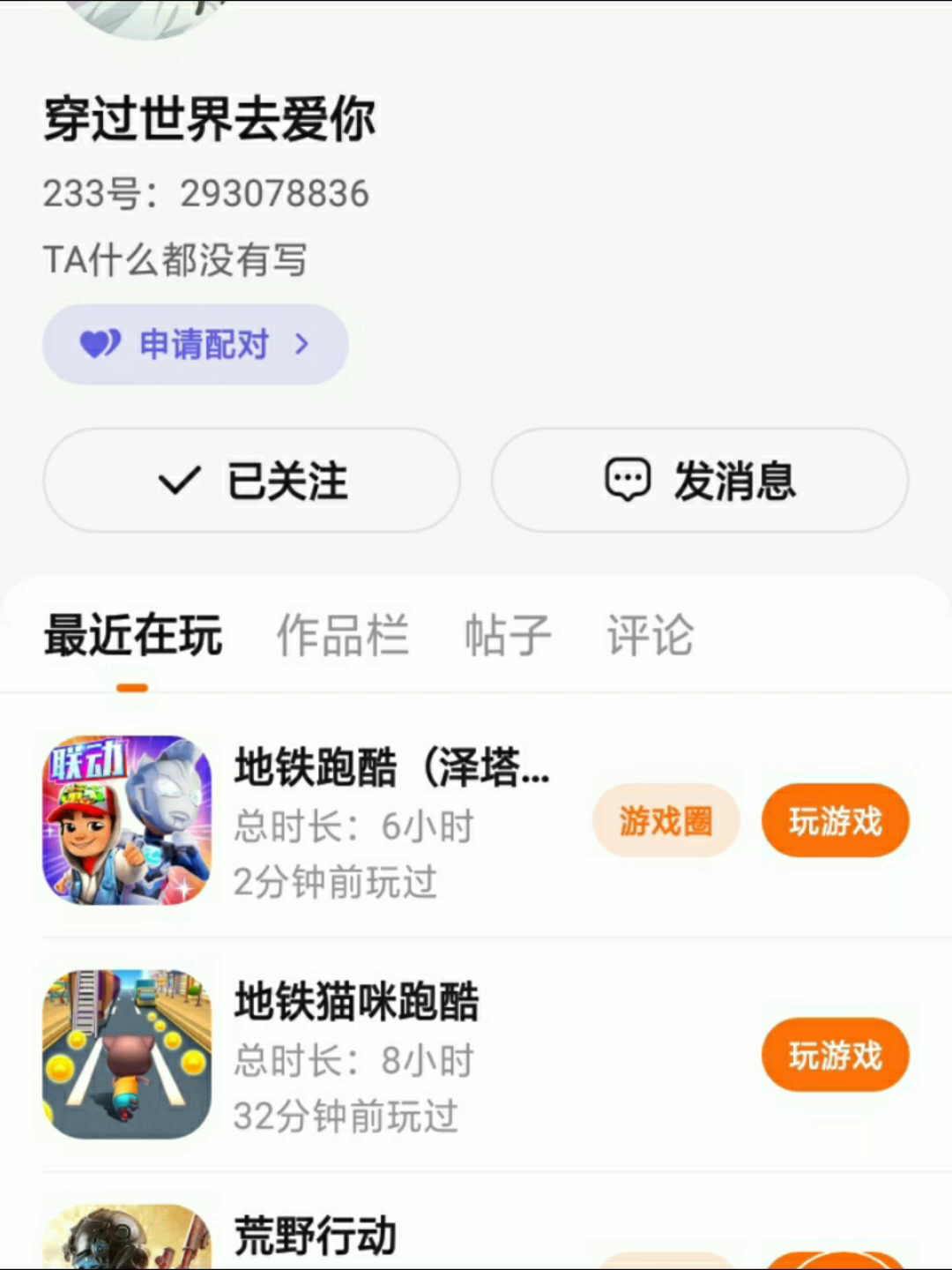Launch 地铁猫咪跑酷 with 玩游戏

pyautogui.click(x=835, y=1055)
